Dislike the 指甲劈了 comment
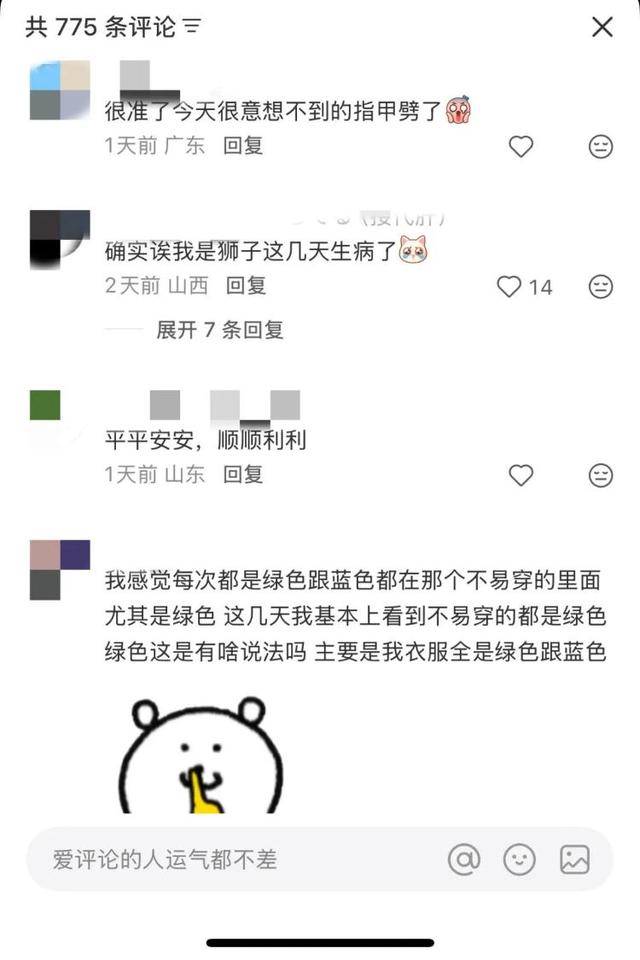This screenshot has height=960, width=640. click(x=600, y=146)
